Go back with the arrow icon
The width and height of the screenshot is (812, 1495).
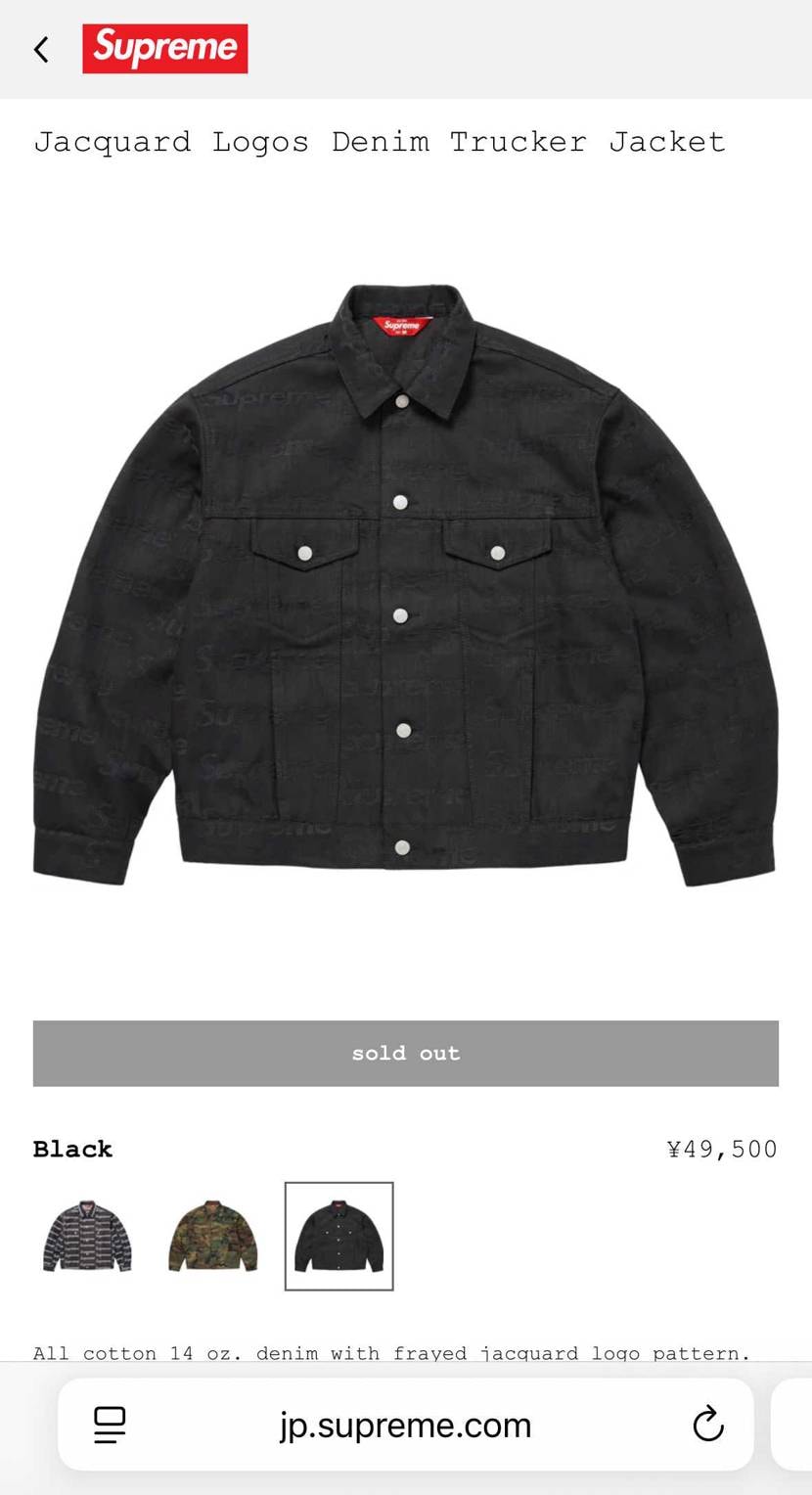coord(41,50)
